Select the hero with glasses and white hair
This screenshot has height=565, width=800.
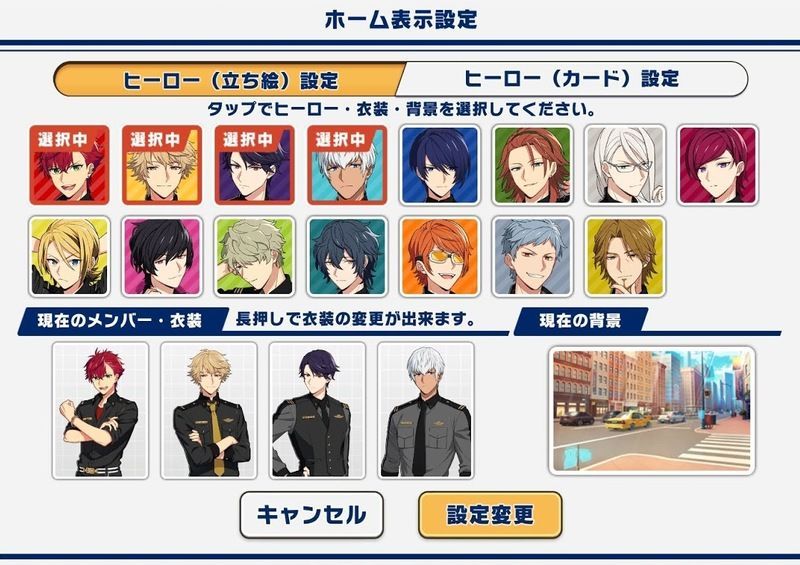coord(625,164)
